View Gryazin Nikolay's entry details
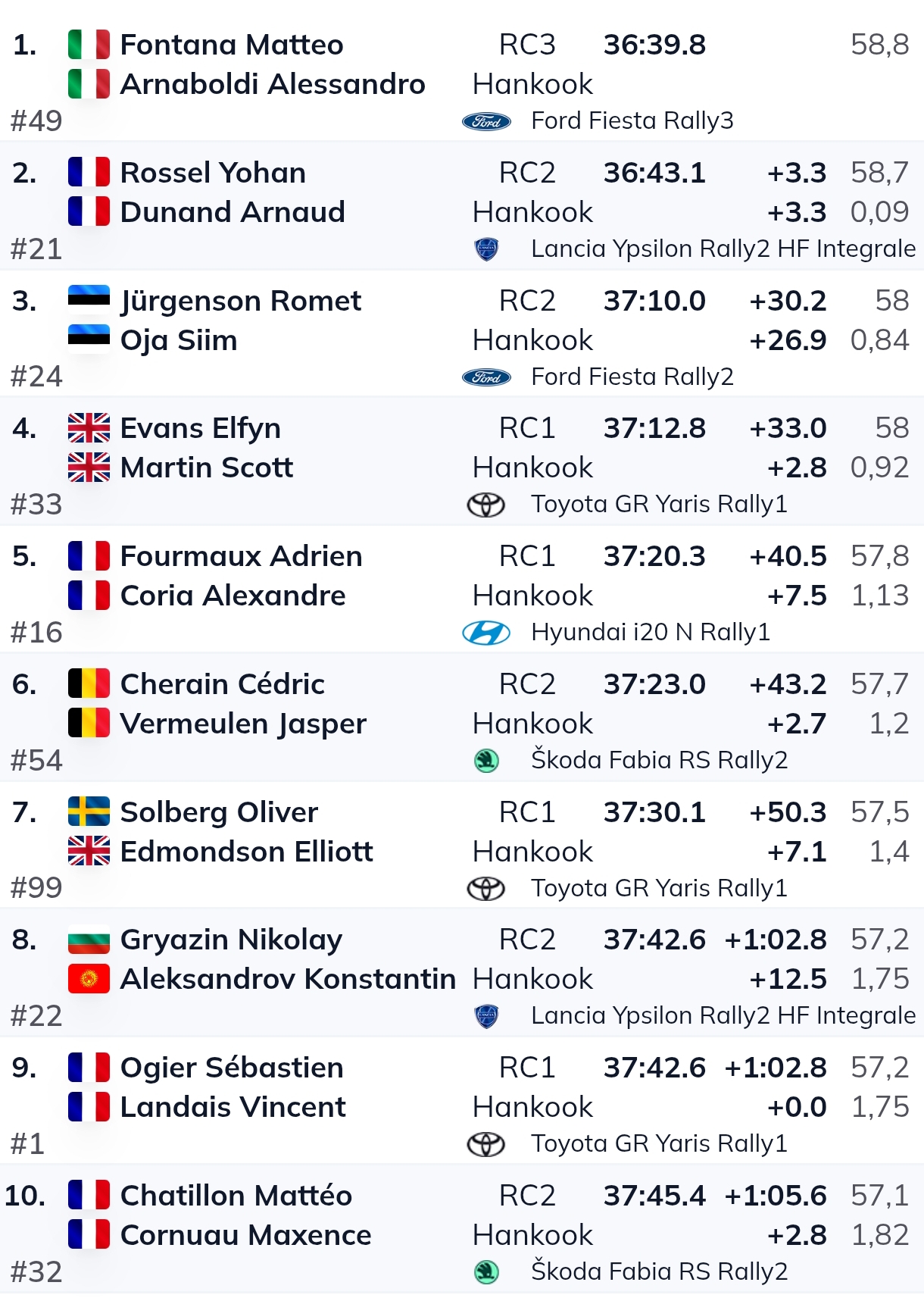The image size is (924, 1301). click(231, 940)
